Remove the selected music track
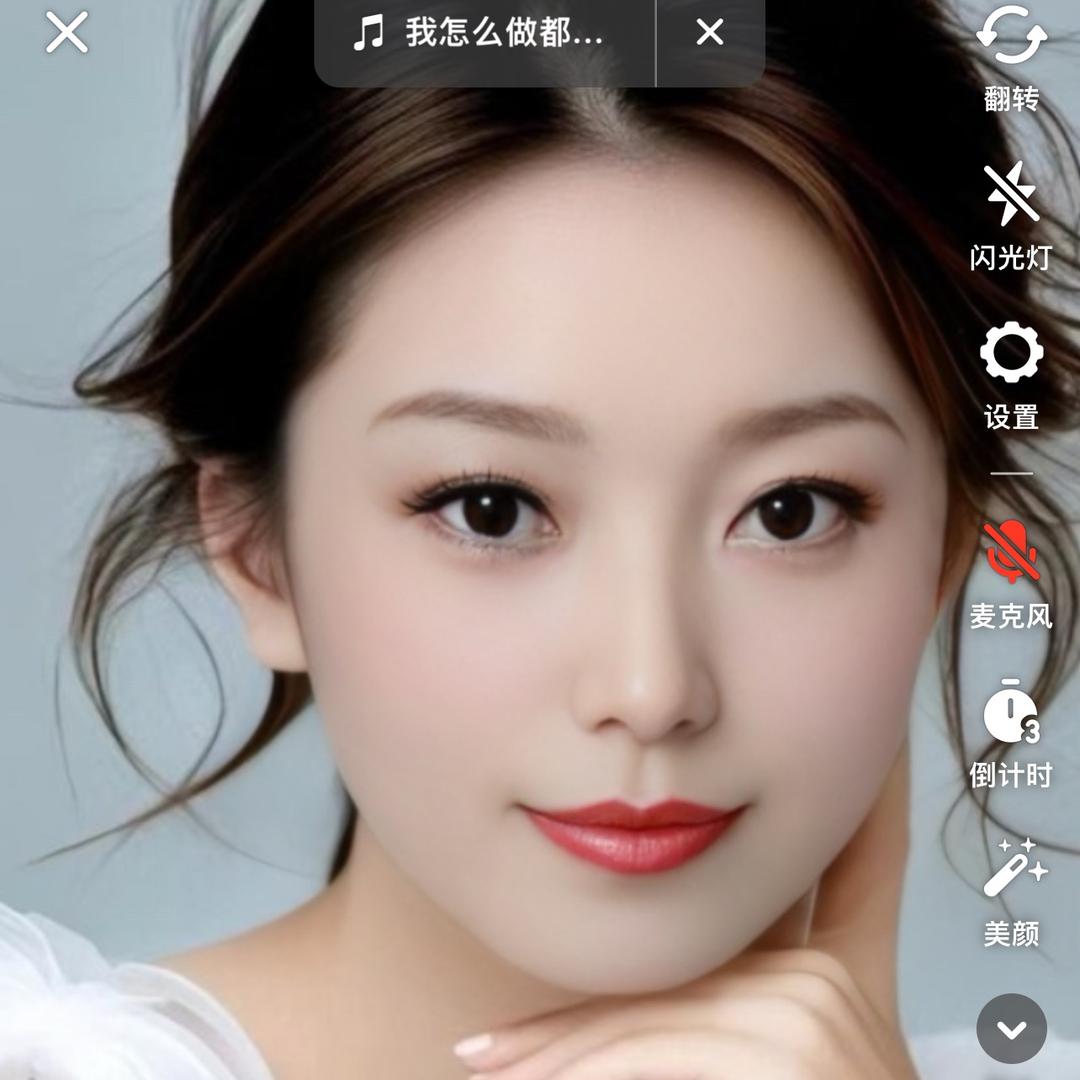This screenshot has width=1080, height=1080. point(710,33)
